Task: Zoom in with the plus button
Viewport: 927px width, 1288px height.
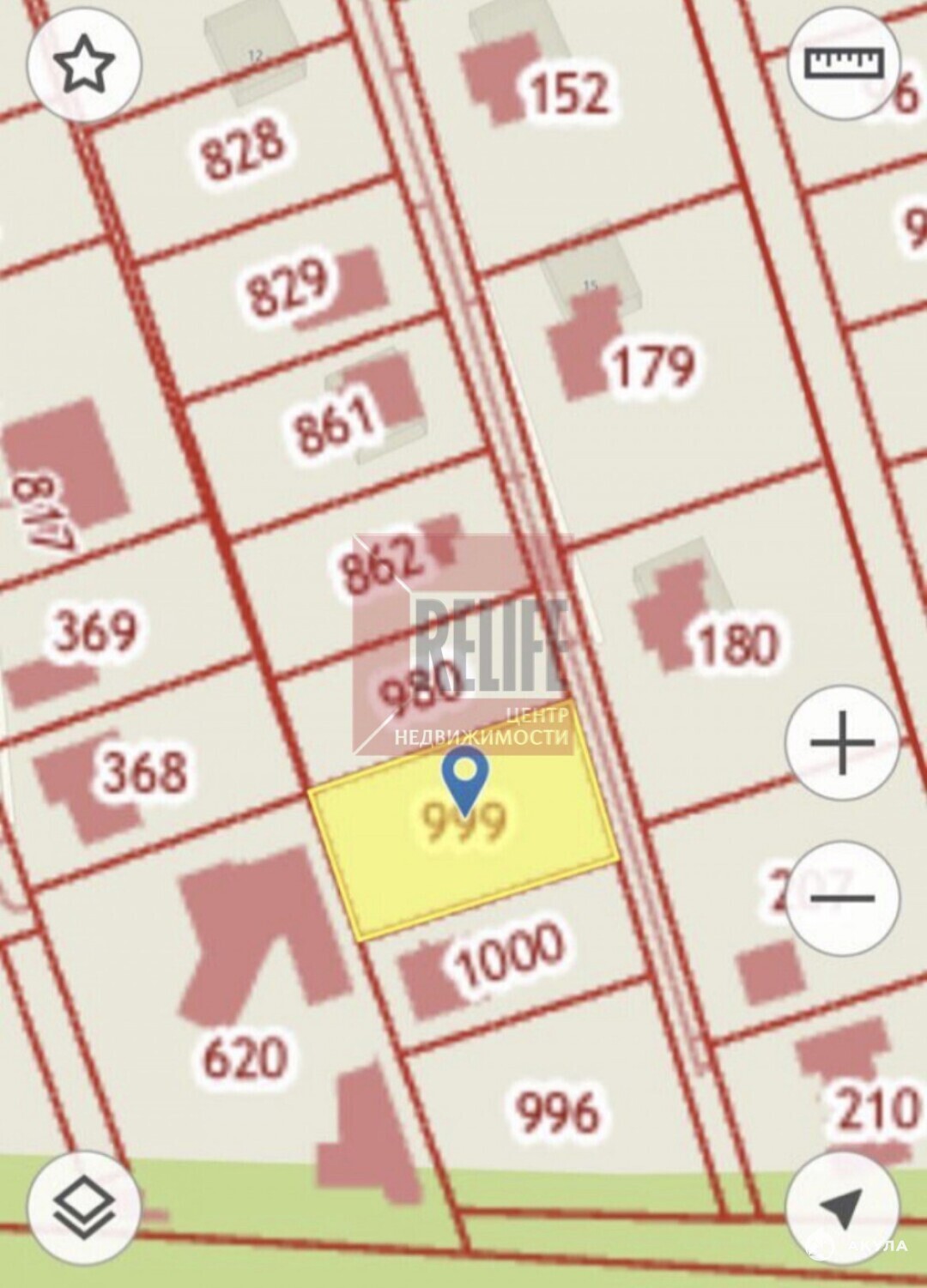Action: (x=842, y=743)
